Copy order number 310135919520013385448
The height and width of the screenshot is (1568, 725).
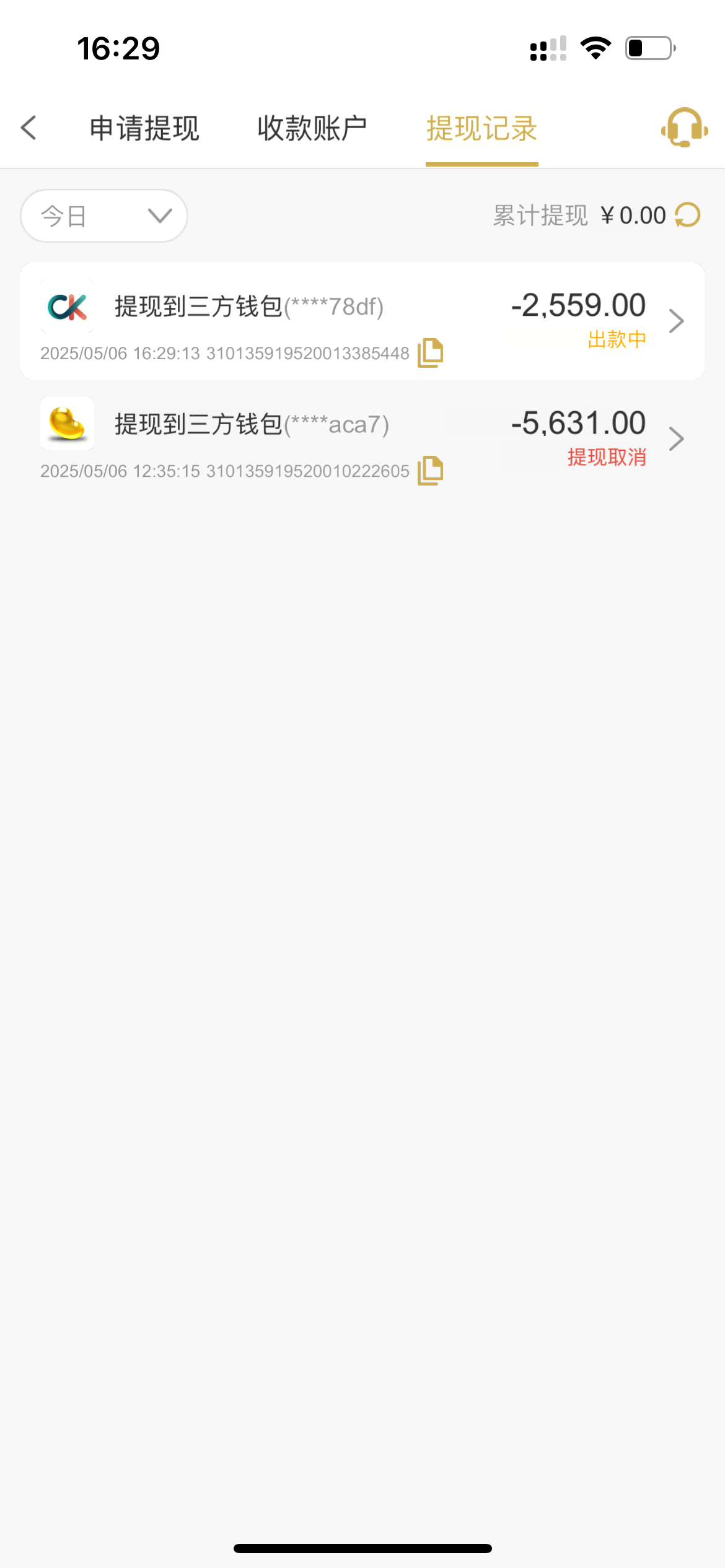pos(431,352)
